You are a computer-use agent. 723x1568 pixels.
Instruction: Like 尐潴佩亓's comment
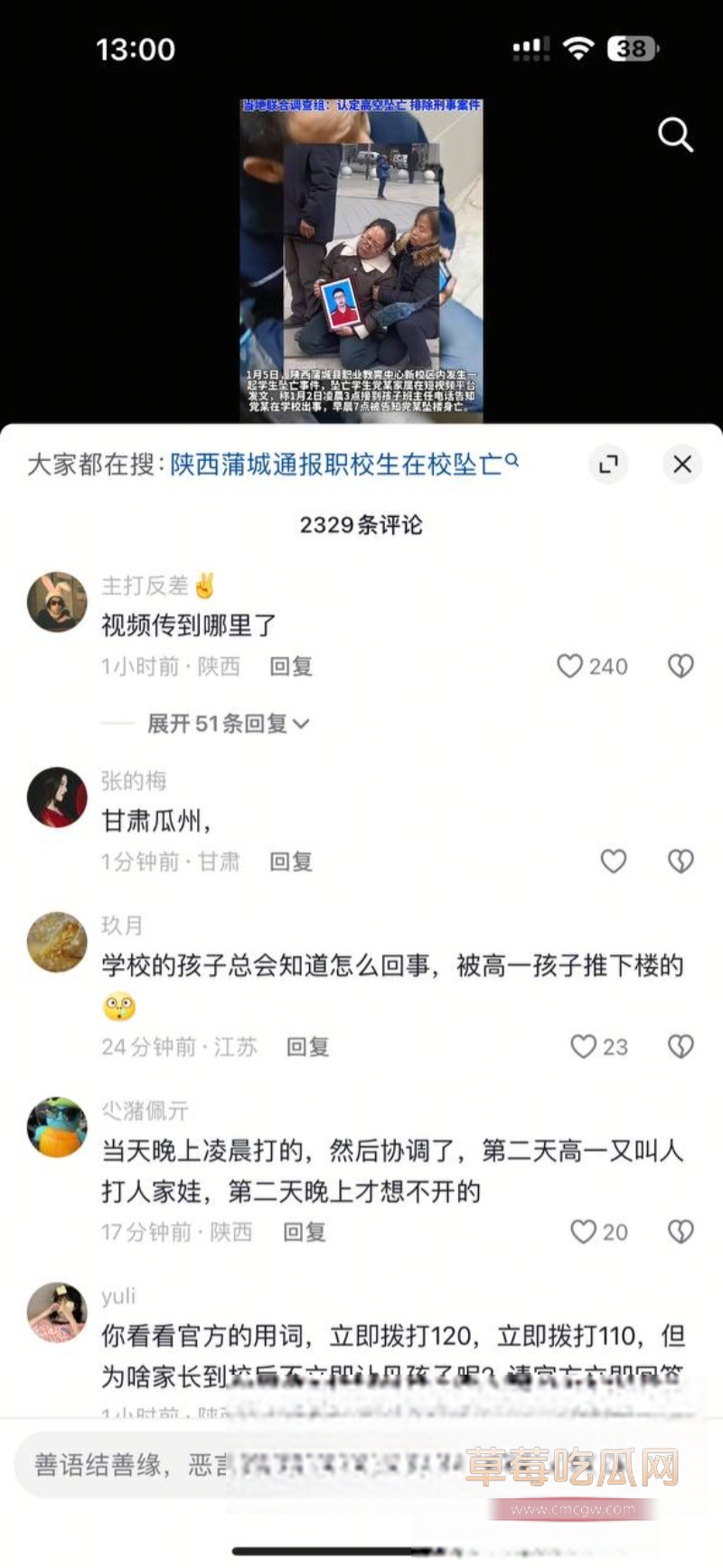(x=584, y=1232)
